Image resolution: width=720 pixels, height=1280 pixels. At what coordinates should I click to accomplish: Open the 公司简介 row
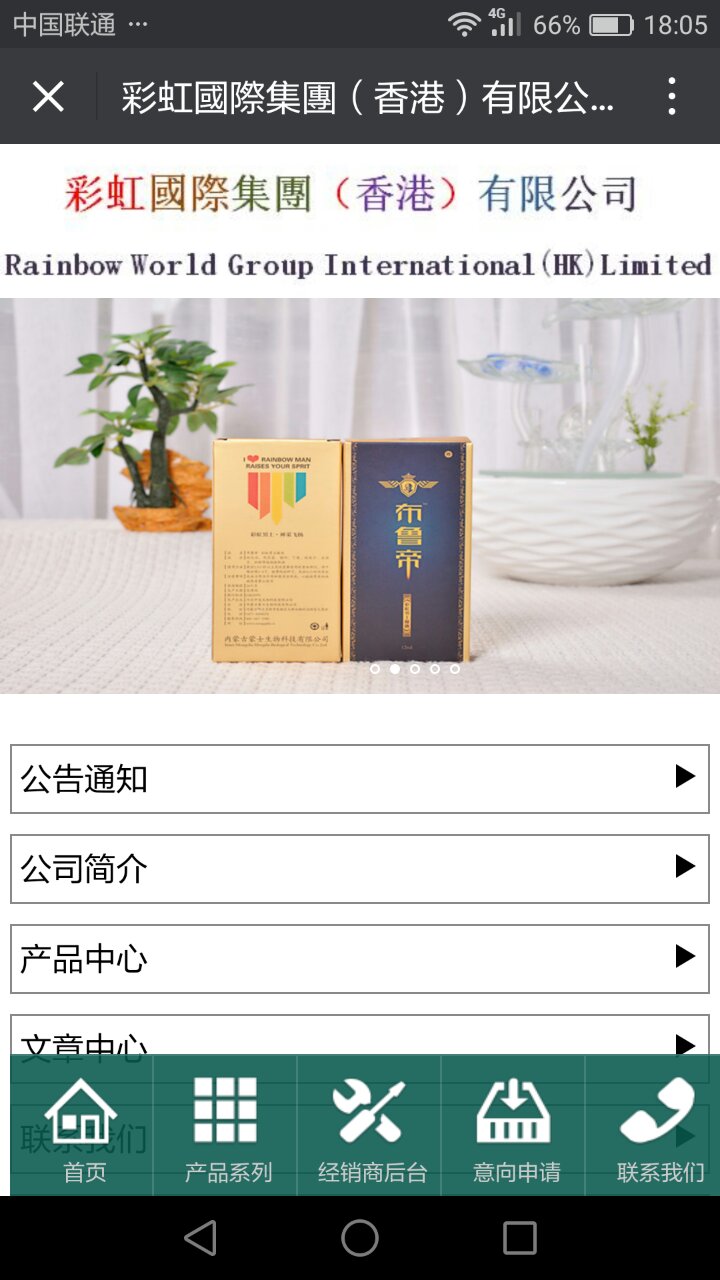coord(360,869)
